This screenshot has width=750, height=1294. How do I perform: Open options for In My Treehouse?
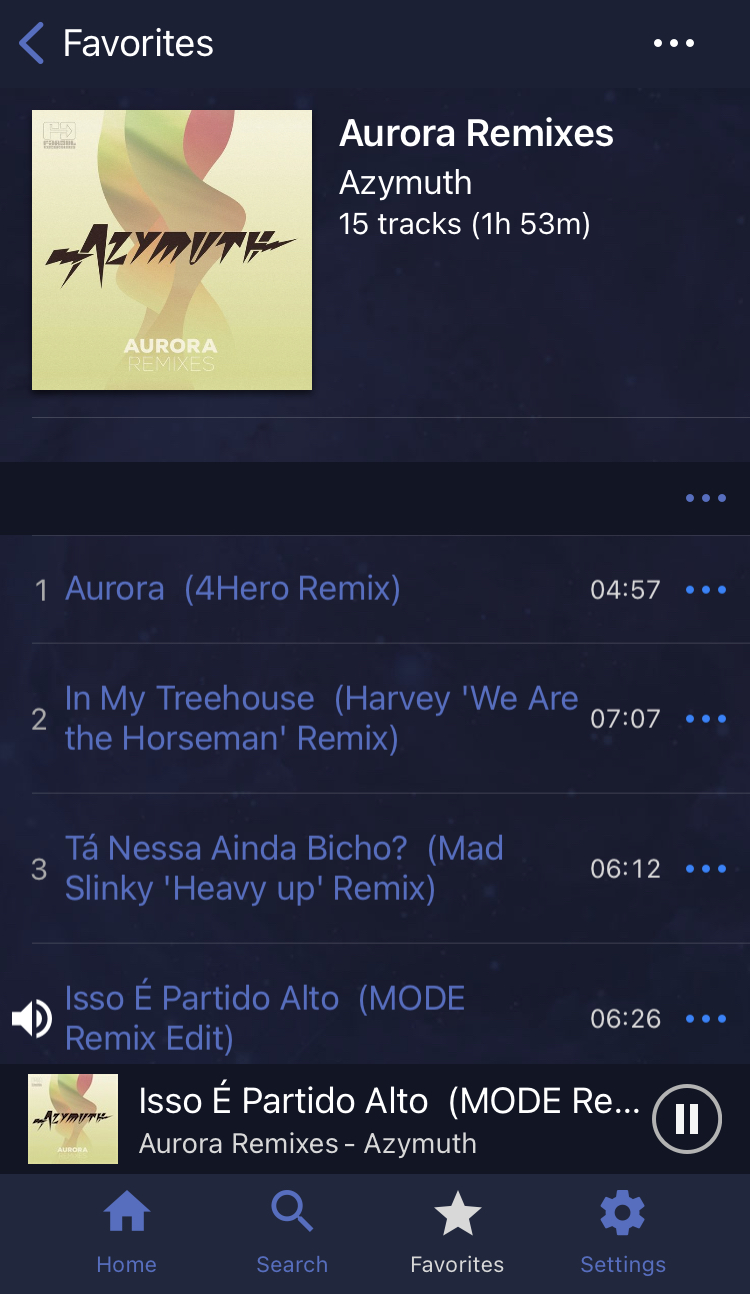(706, 719)
